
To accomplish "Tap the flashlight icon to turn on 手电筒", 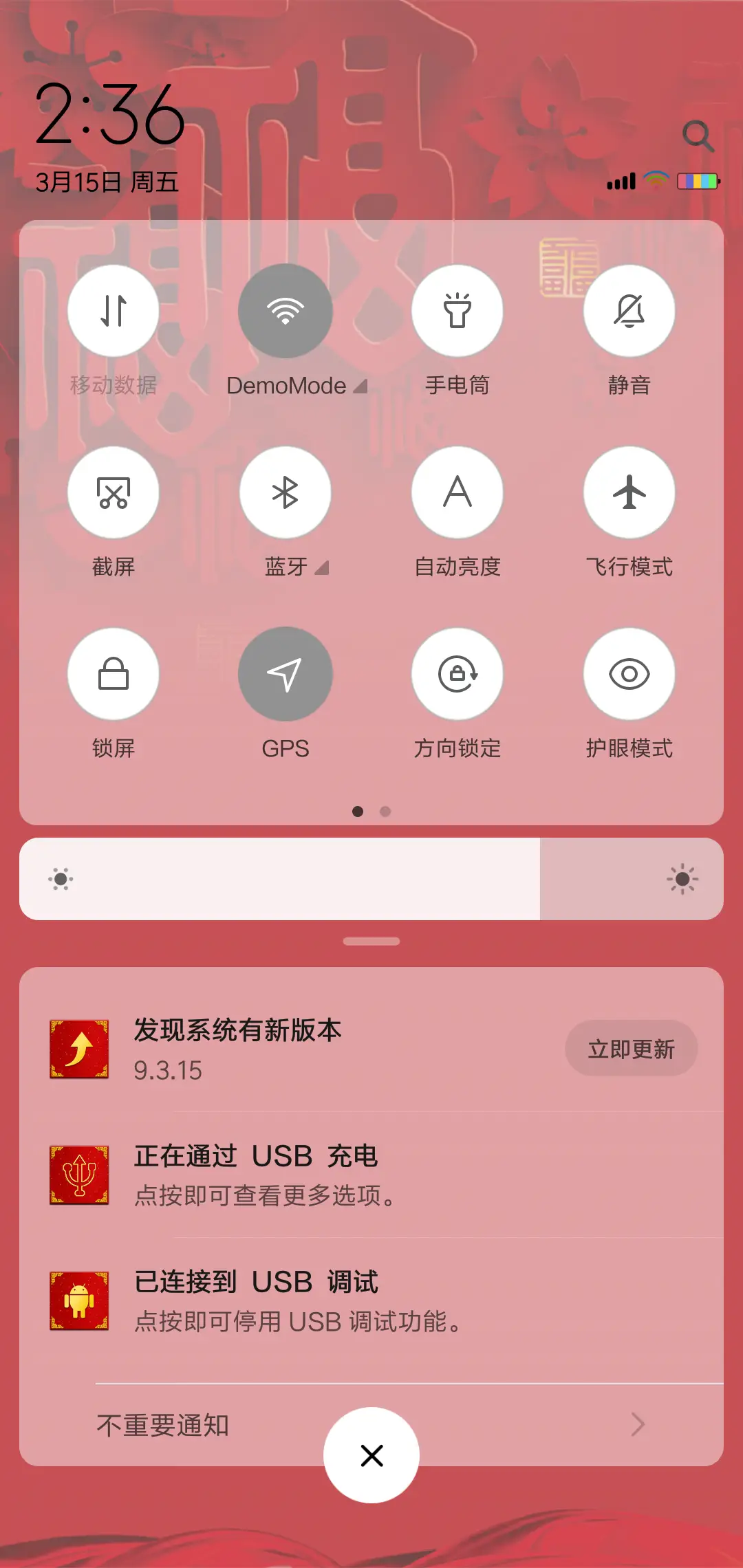I will click(x=457, y=311).
